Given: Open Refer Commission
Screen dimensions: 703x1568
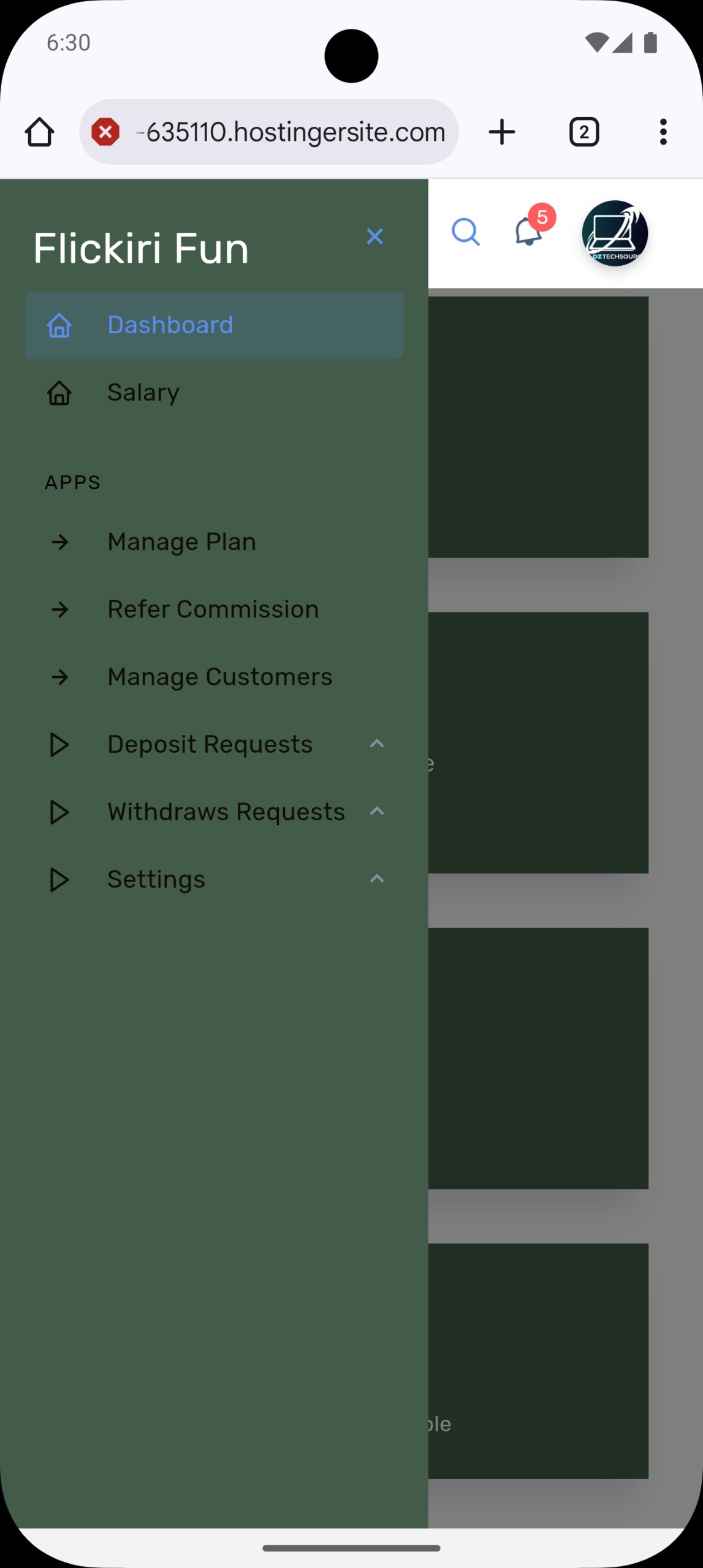Looking at the screenshot, I should (213, 609).
